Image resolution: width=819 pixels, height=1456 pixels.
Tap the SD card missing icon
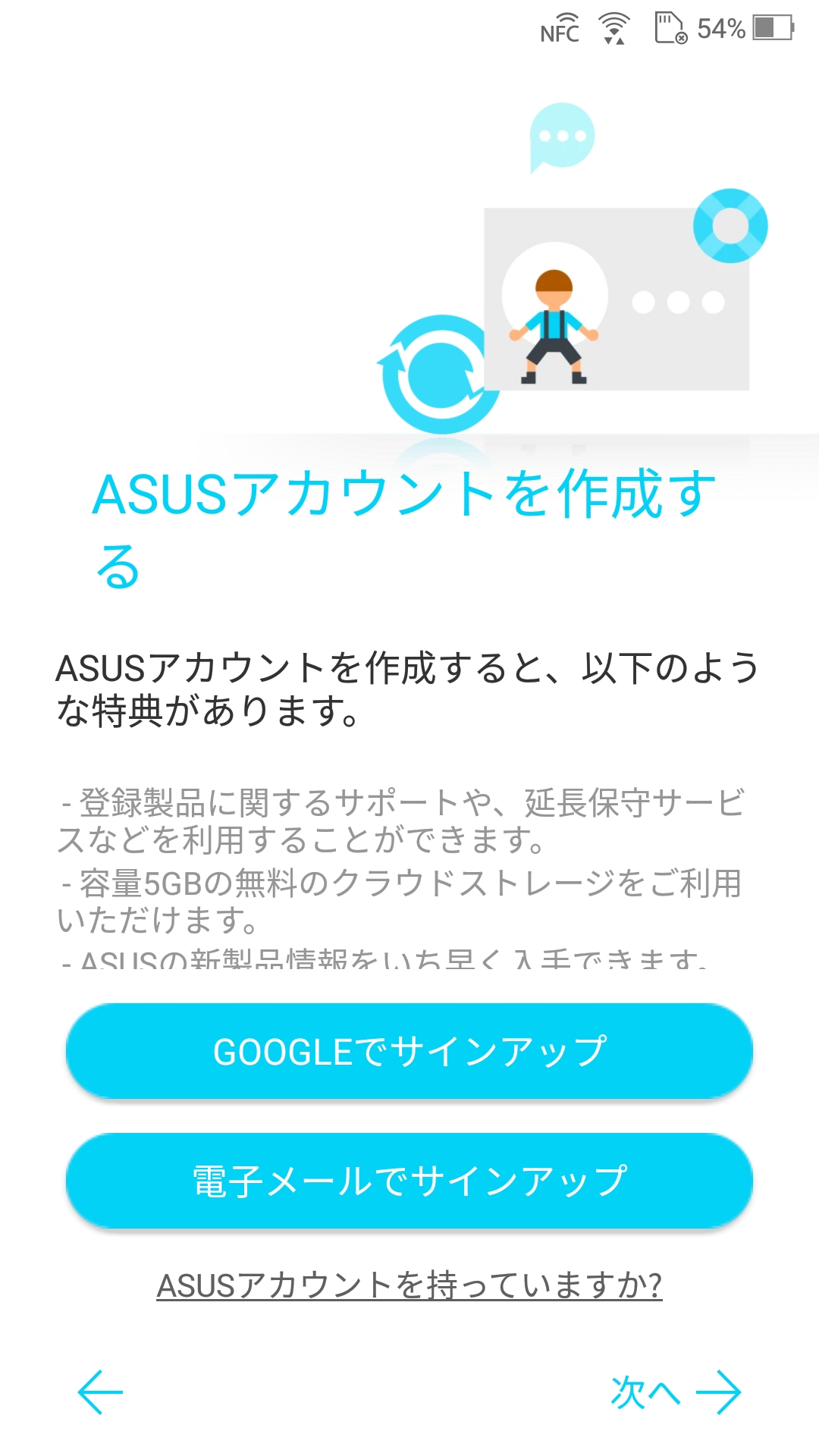coord(669,29)
